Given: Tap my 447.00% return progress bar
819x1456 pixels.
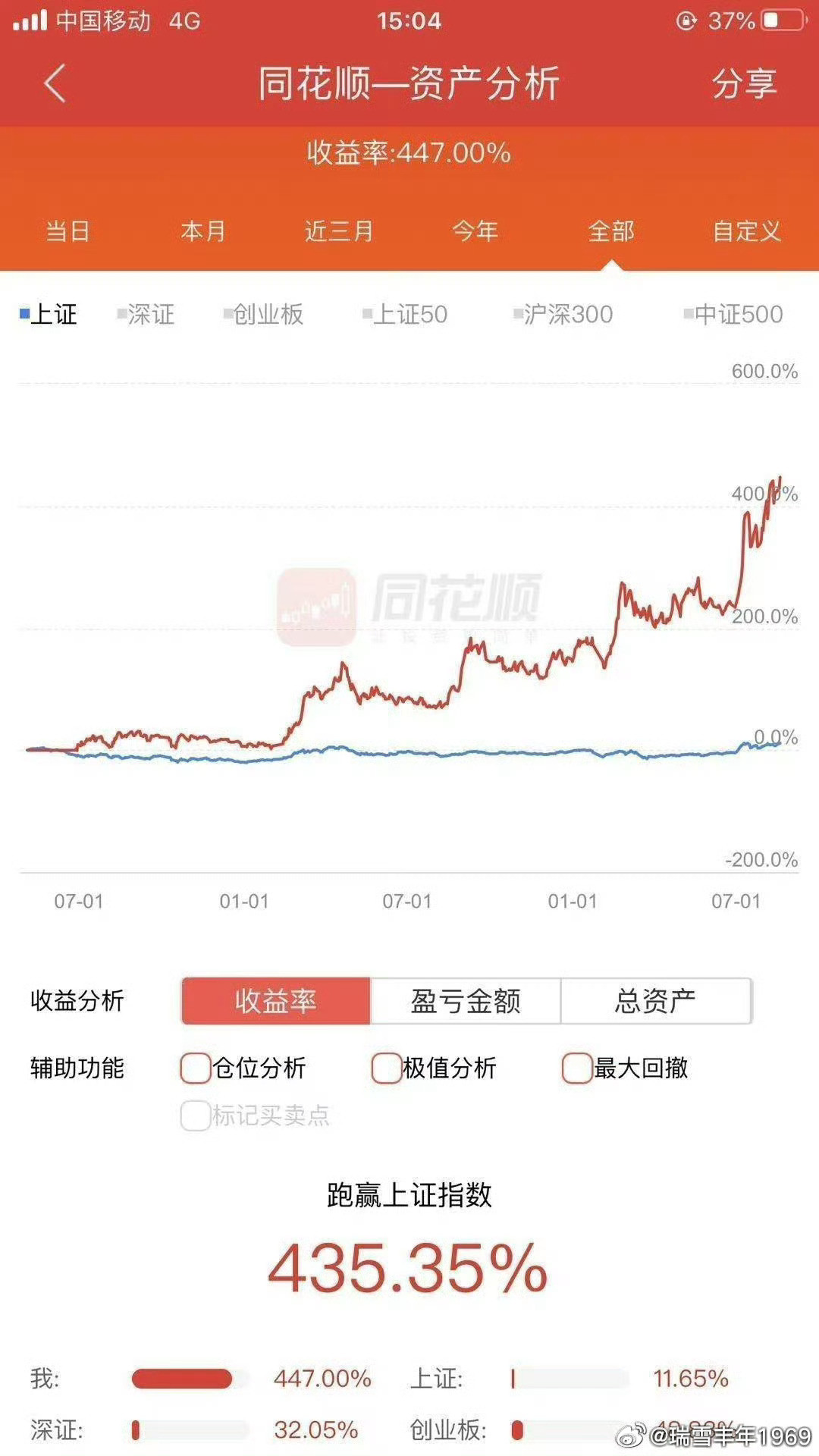Looking at the screenshot, I should tap(184, 1378).
